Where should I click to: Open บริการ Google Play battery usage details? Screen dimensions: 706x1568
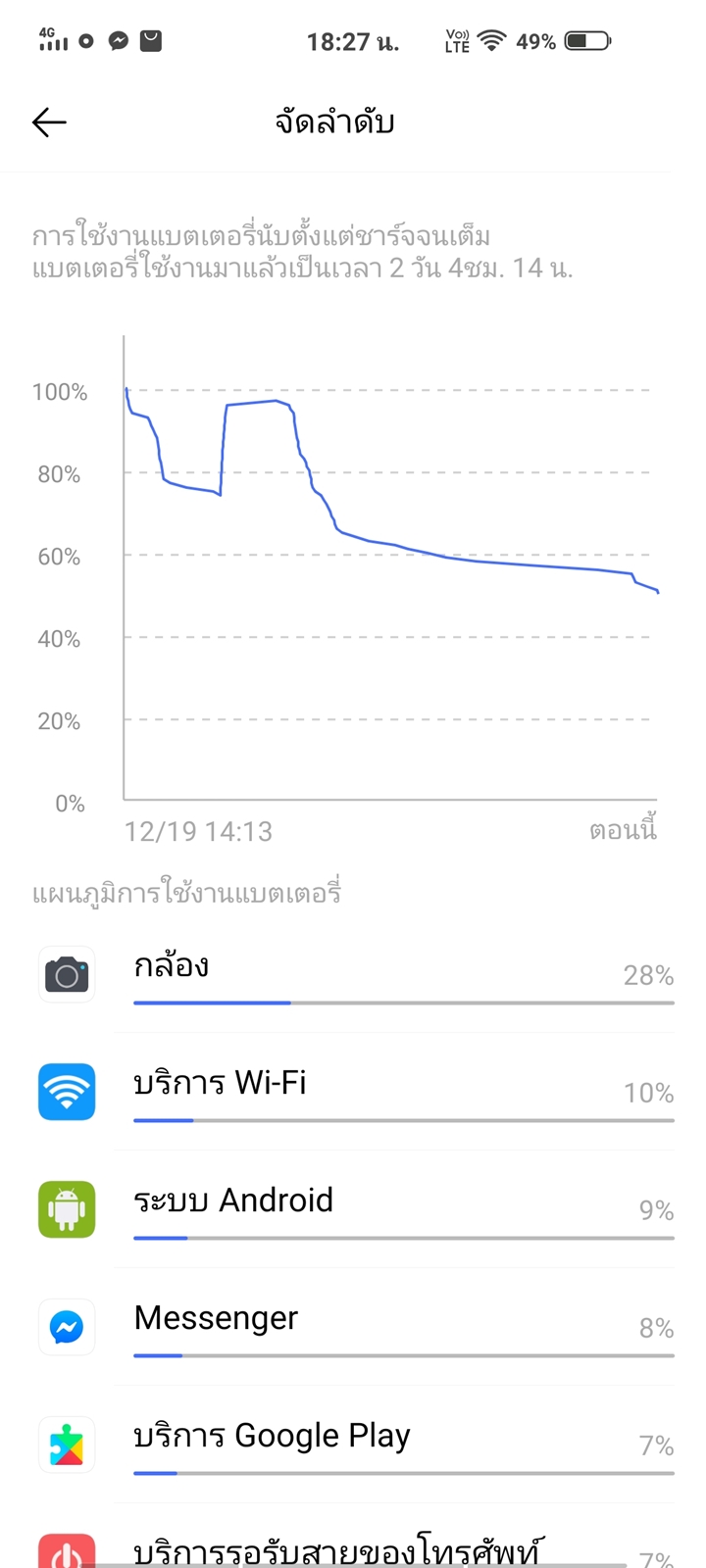[353, 1445]
